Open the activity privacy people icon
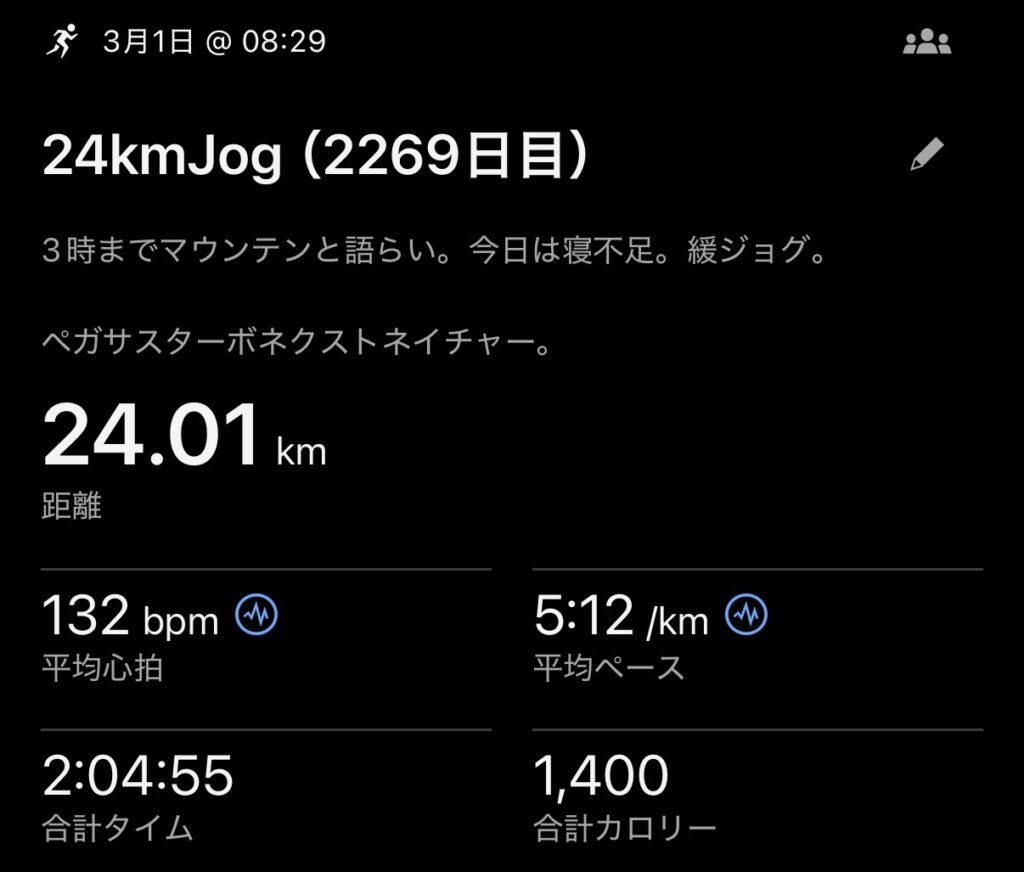Image resolution: width=1024 pixels, height=872 pixels. [926, 43]
